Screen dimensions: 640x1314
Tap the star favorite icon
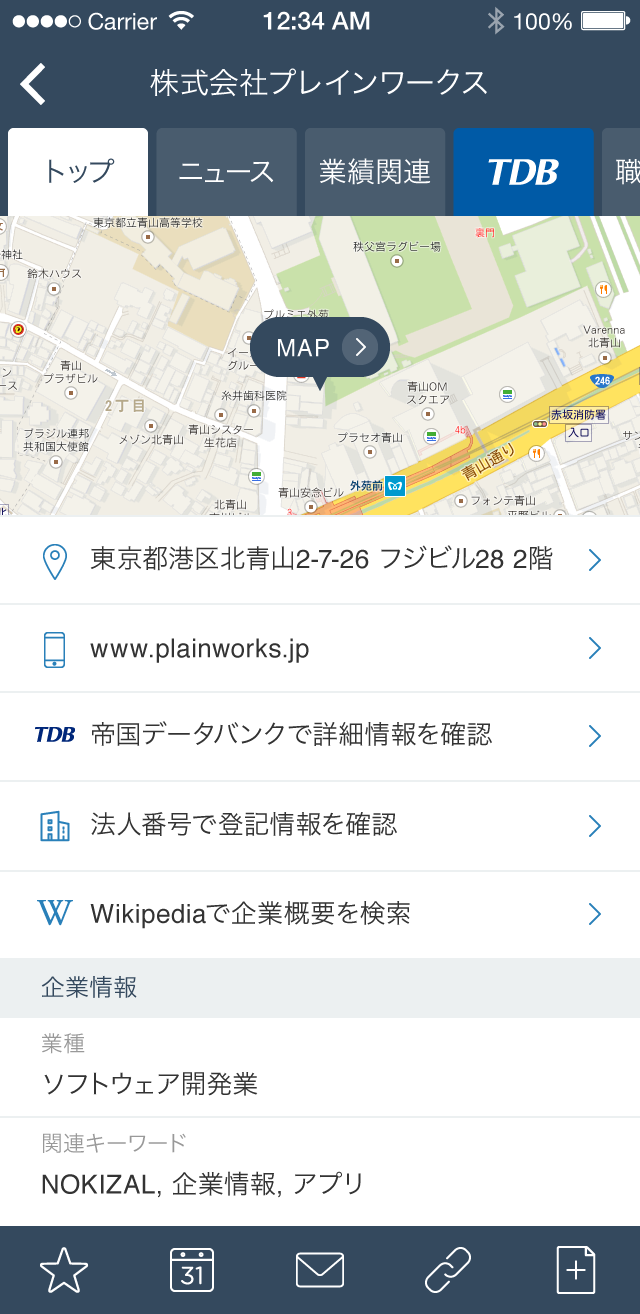click(x=64, y=1270)
